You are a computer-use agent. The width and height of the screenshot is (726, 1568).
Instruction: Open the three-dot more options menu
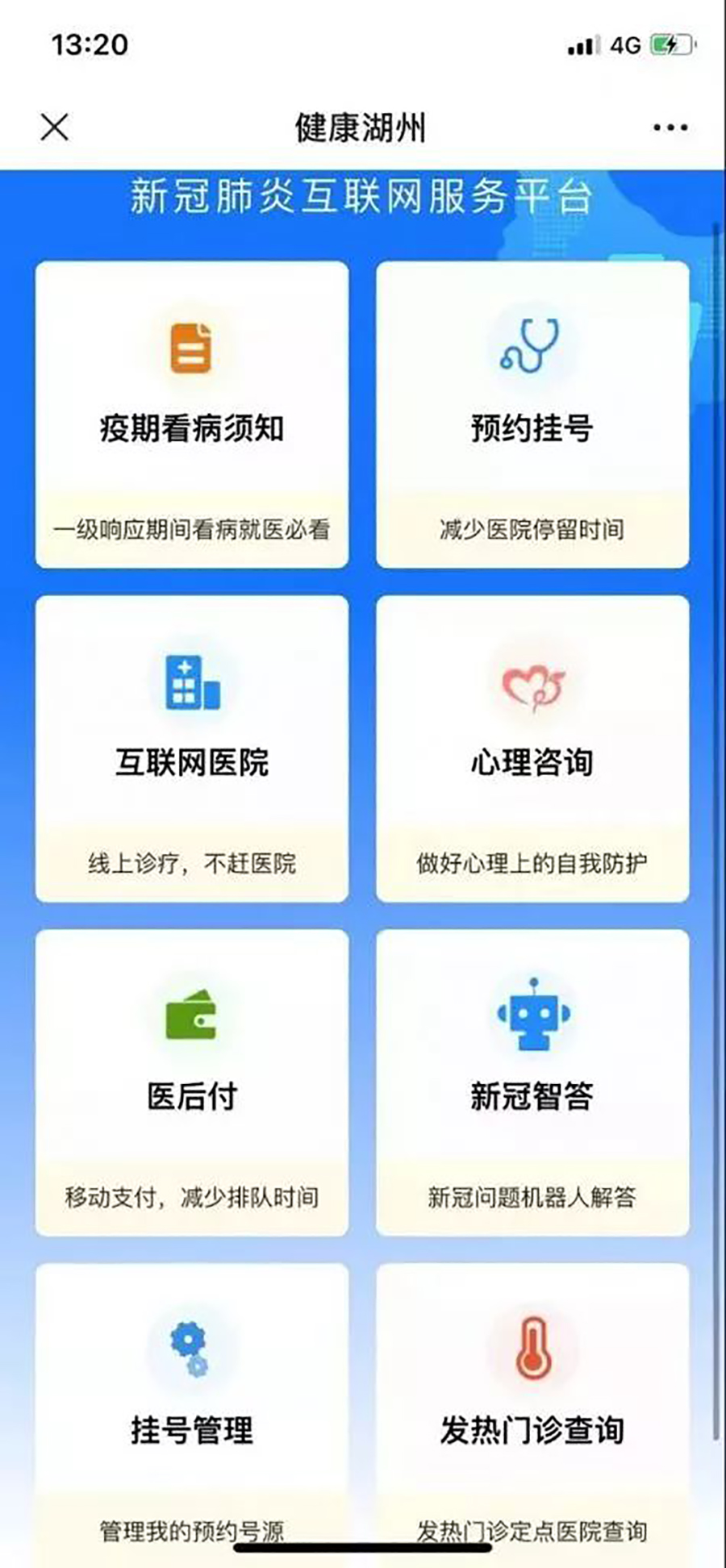[670, 127]
